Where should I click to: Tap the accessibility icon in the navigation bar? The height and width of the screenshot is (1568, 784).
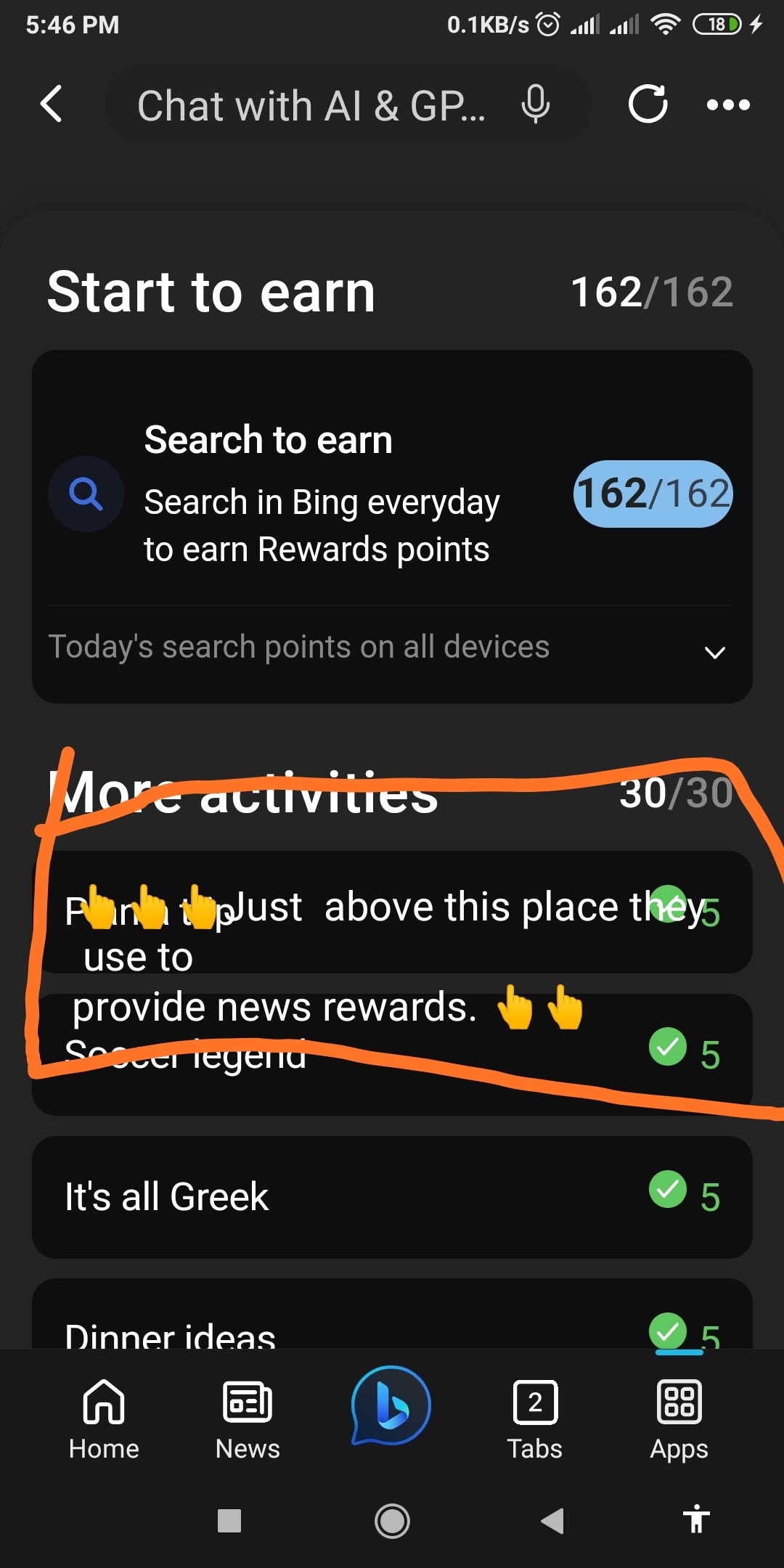tap(697, 1521)
